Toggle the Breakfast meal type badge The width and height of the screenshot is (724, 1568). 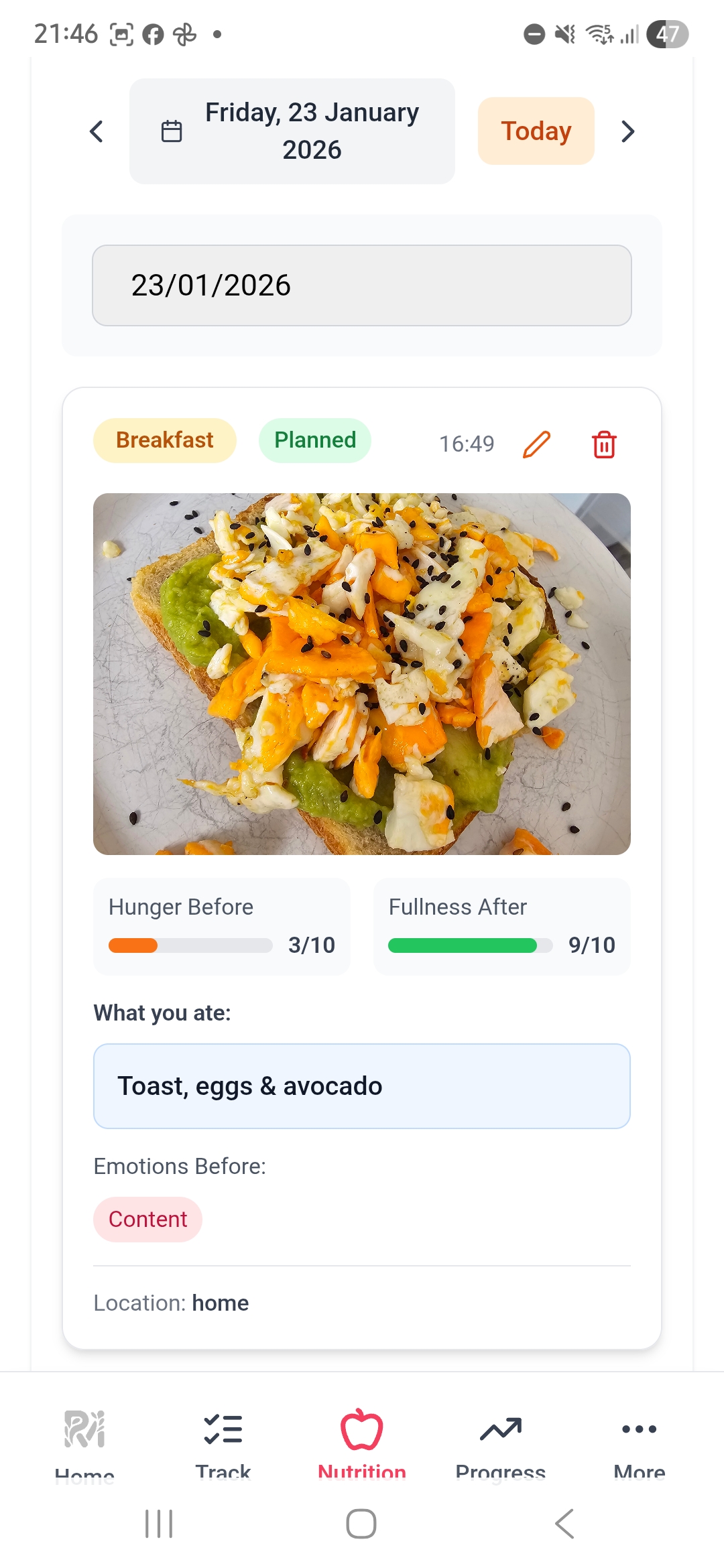coord(164,440)
